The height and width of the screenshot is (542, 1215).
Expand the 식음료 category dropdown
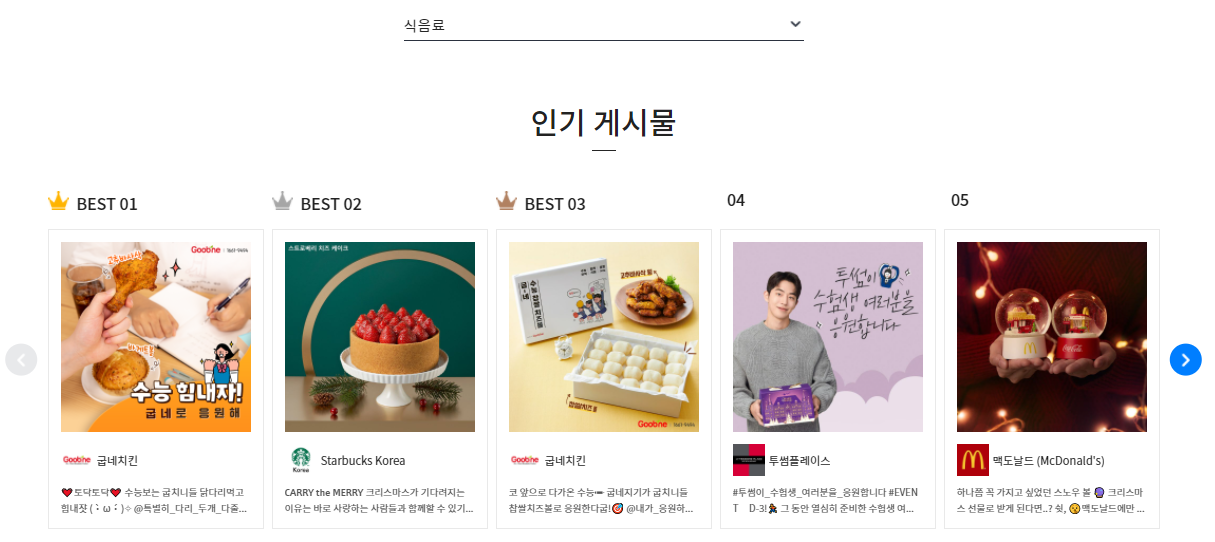click(x=603, y=25)
